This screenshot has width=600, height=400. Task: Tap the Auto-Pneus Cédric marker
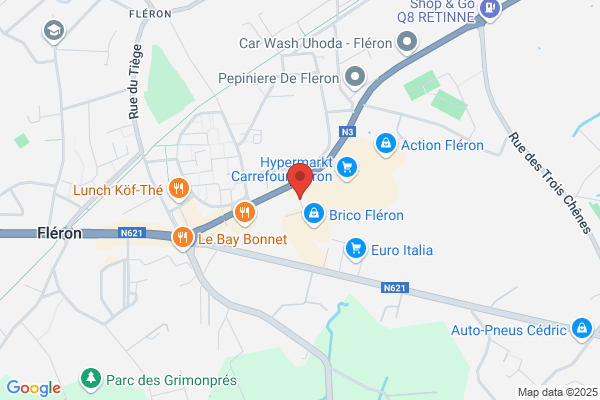[582, 329]
